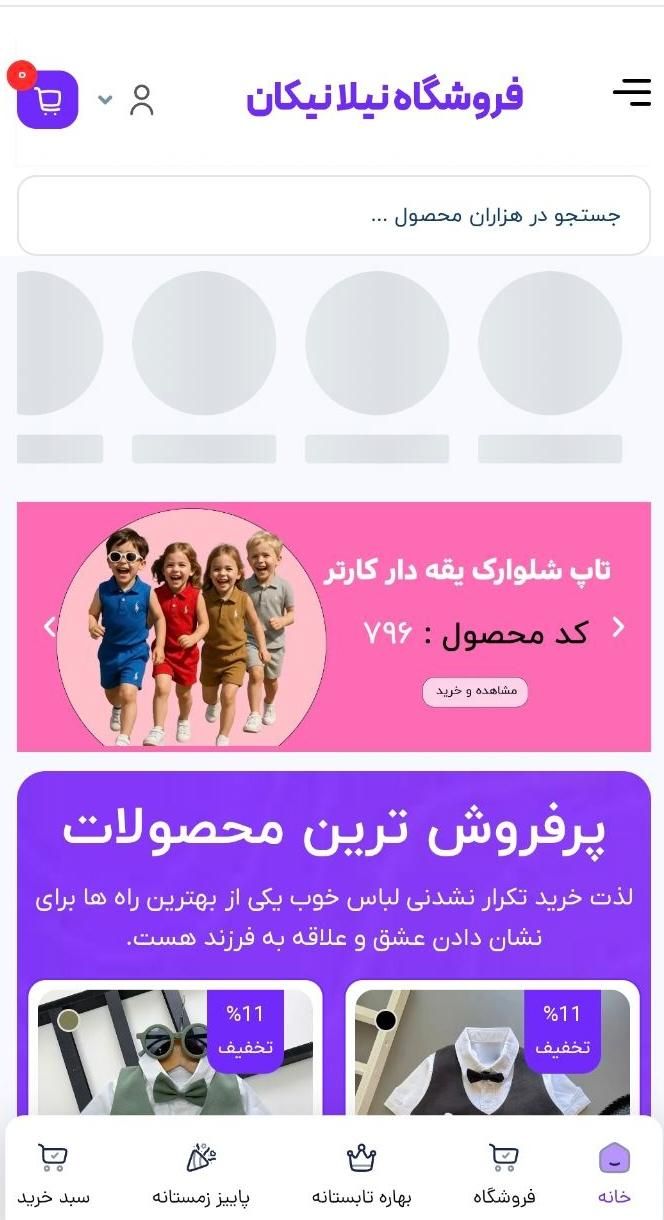Open the shopping cart icon in the header
Screen dimensions: 664x1220
[x=47, y=100]
